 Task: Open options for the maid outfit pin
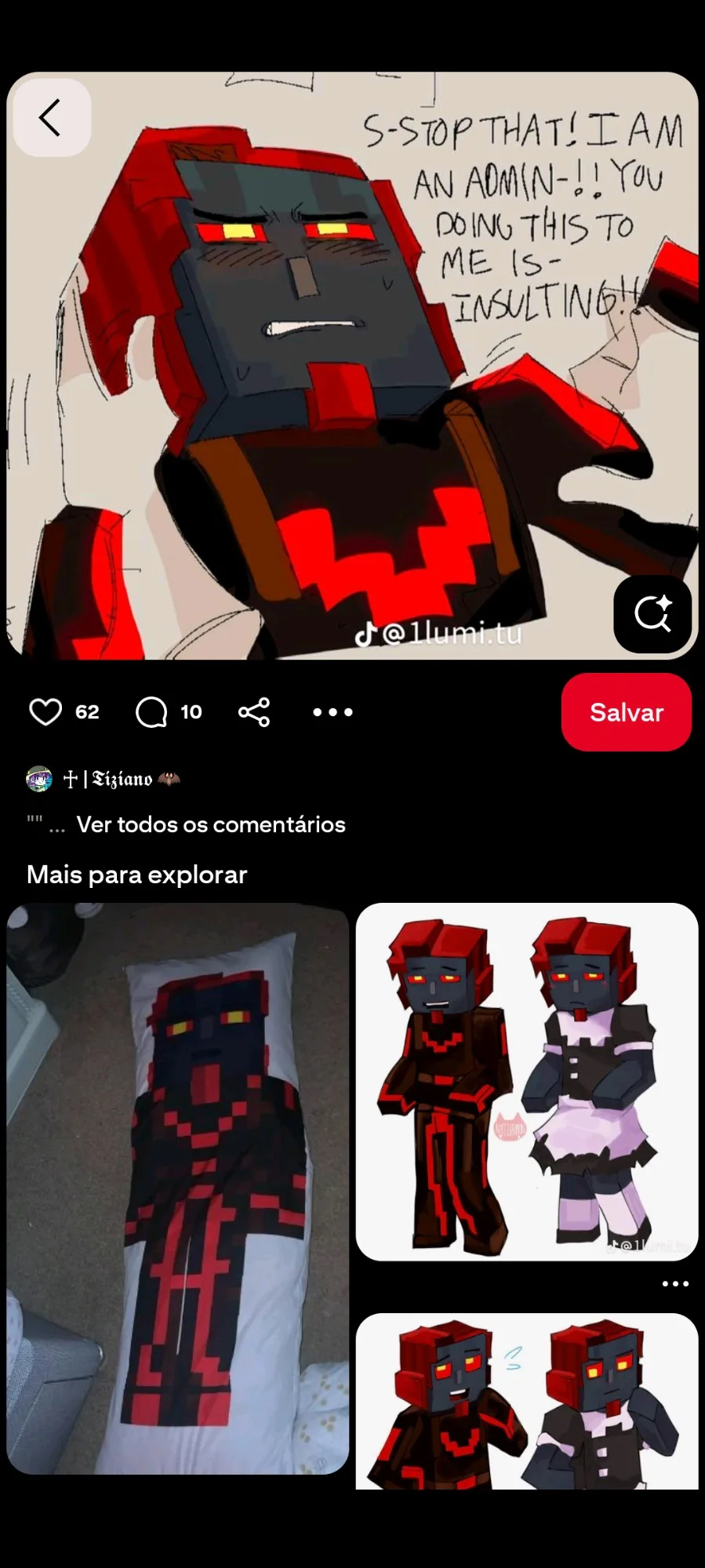[674, 1284]
